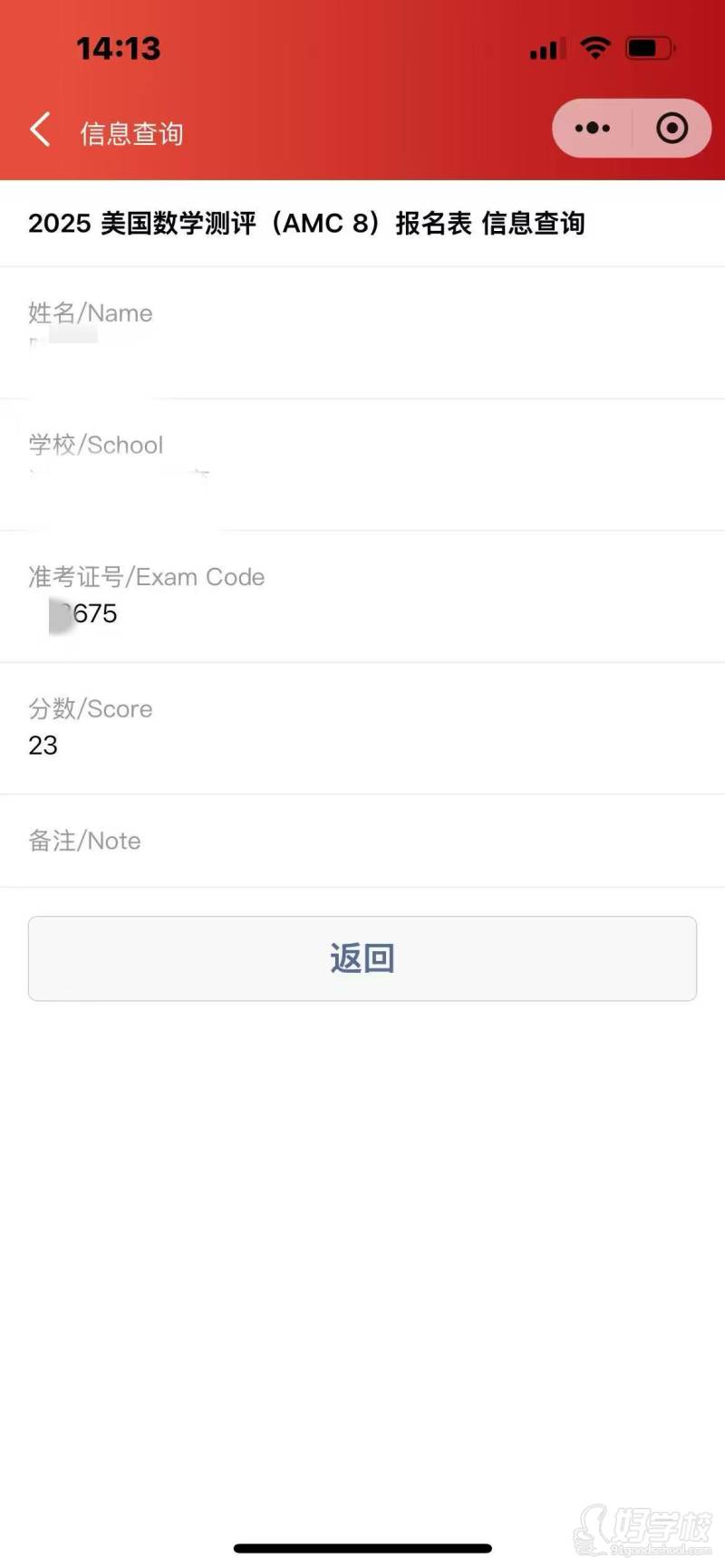
Task: Tap the clock showing 14:13
Action: [119, 50]
